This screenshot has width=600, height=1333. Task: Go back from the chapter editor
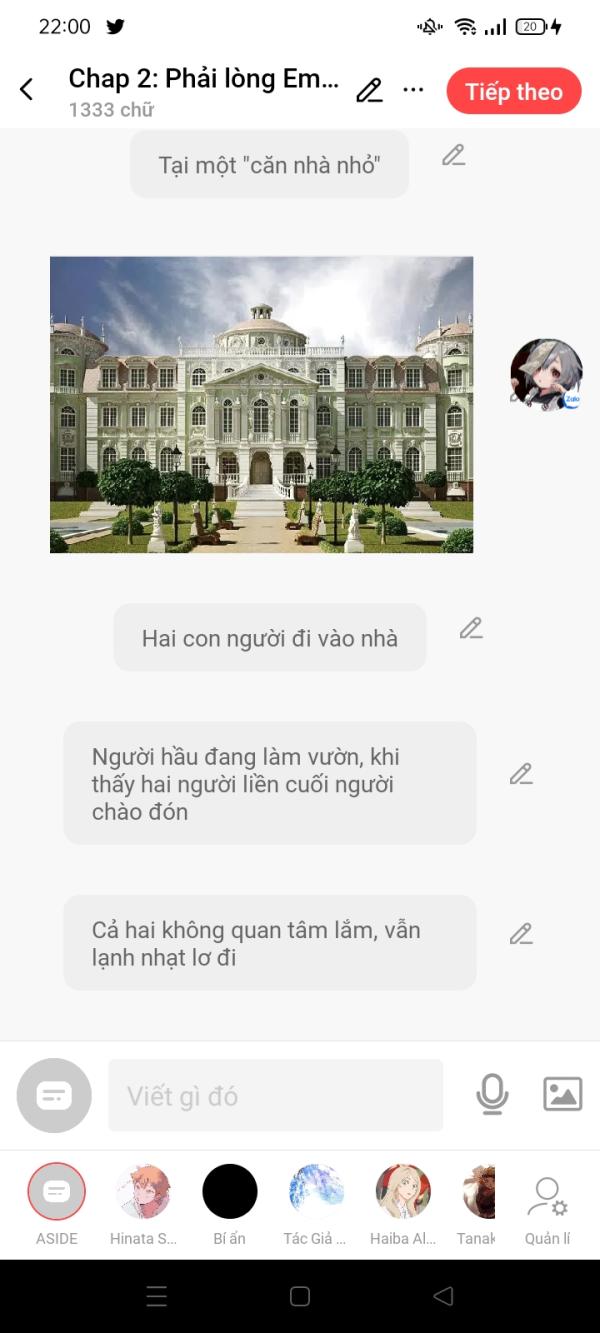[x=27, y=90]
